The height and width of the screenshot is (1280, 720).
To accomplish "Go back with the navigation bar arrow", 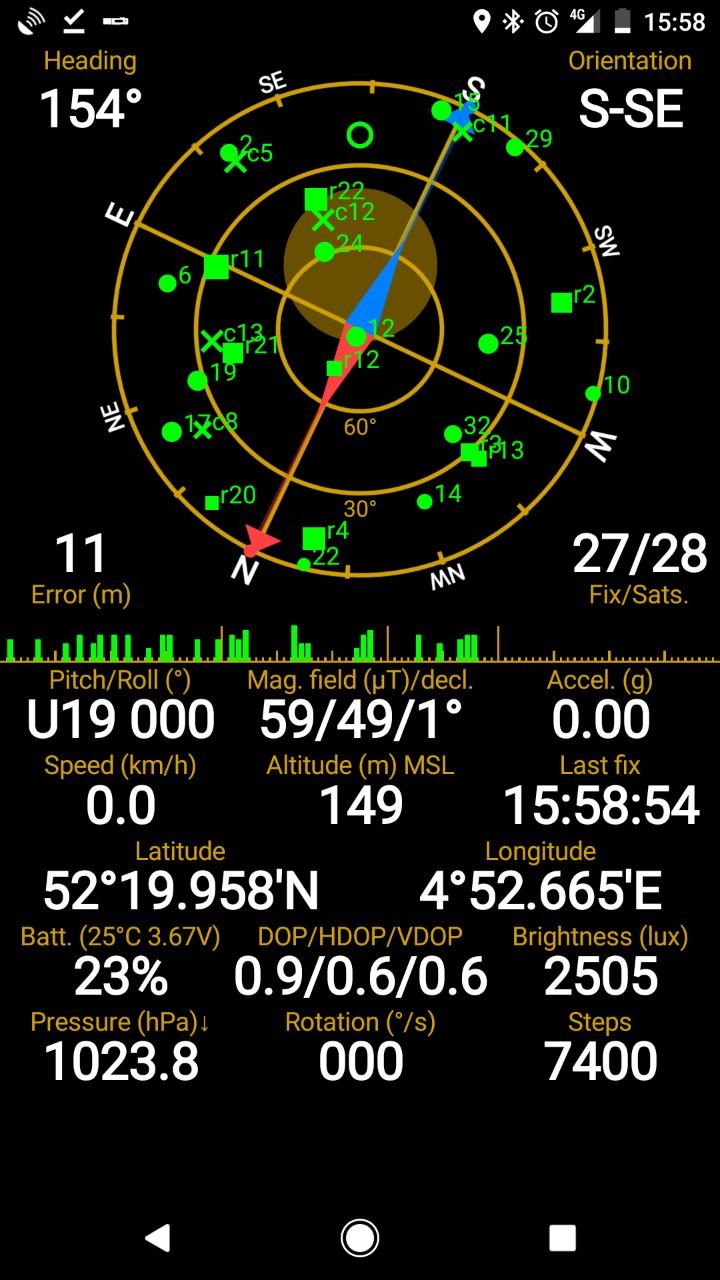I will pos(157,1238).
